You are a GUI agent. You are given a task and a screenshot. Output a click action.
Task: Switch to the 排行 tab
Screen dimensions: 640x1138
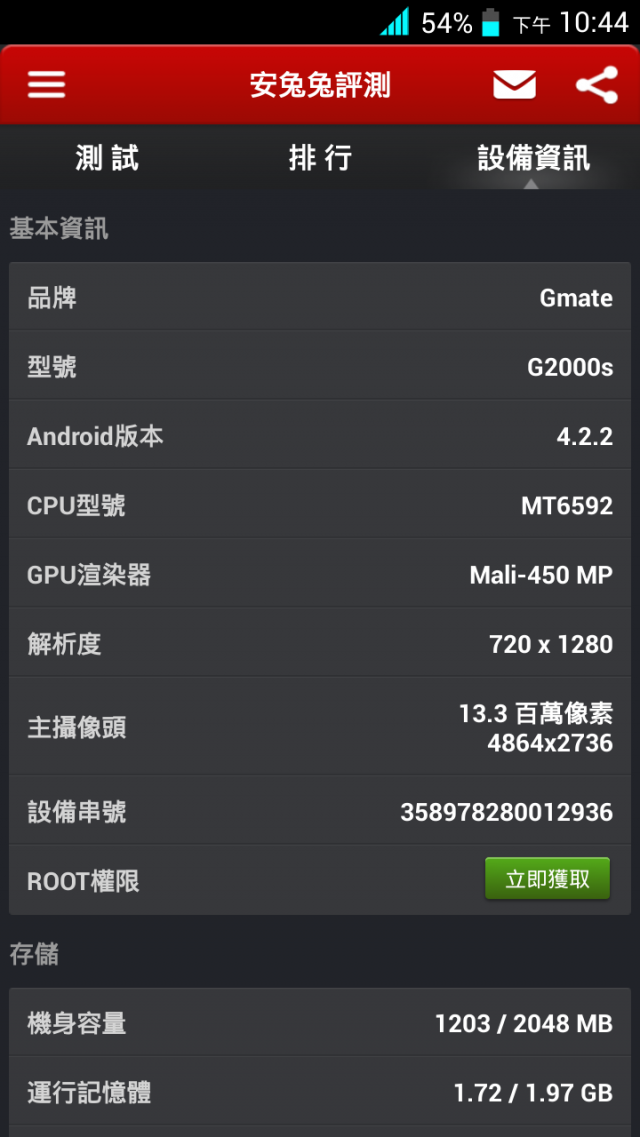click(x=320, y=157)
